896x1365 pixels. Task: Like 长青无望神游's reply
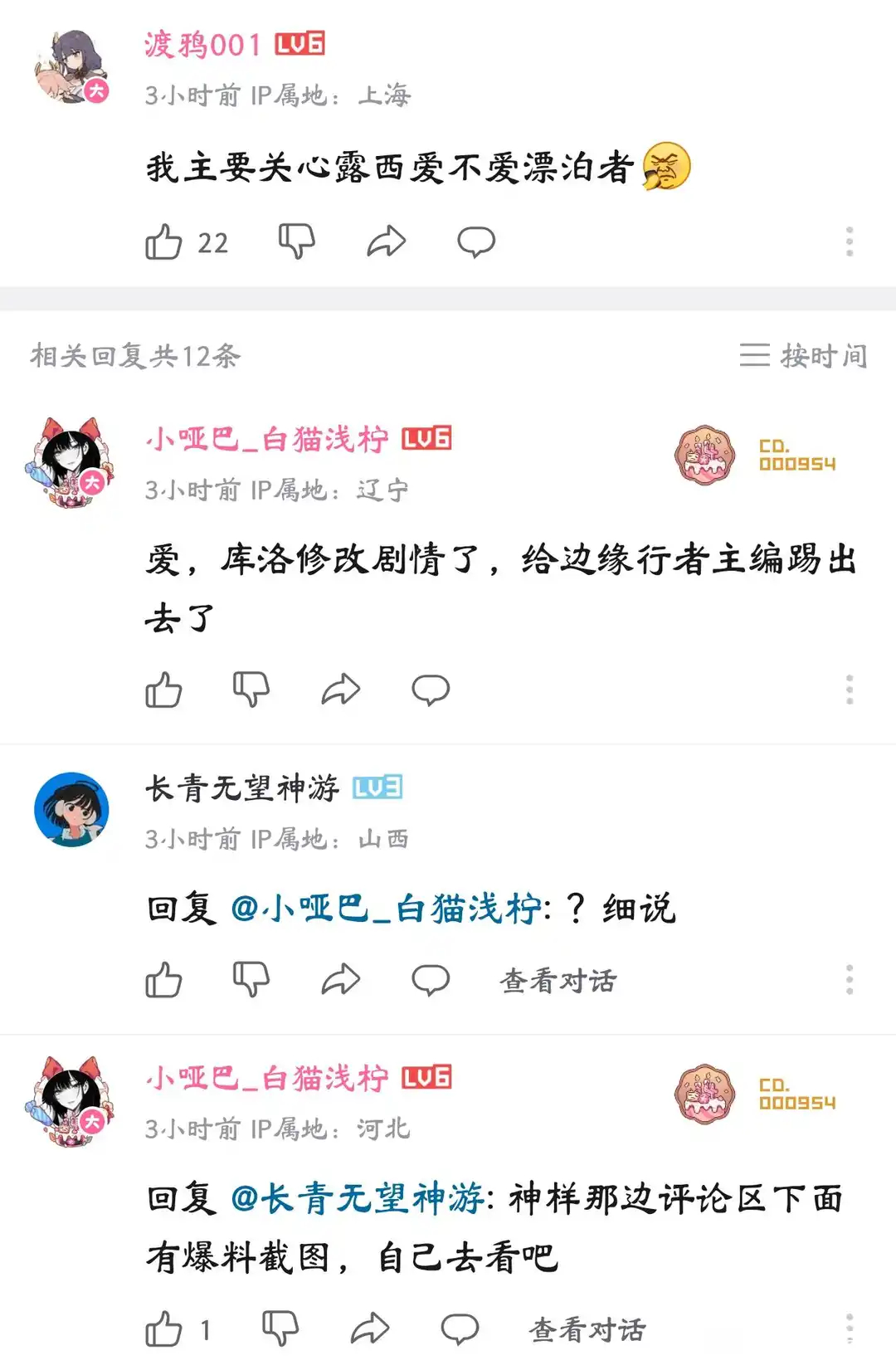point(164,980)
